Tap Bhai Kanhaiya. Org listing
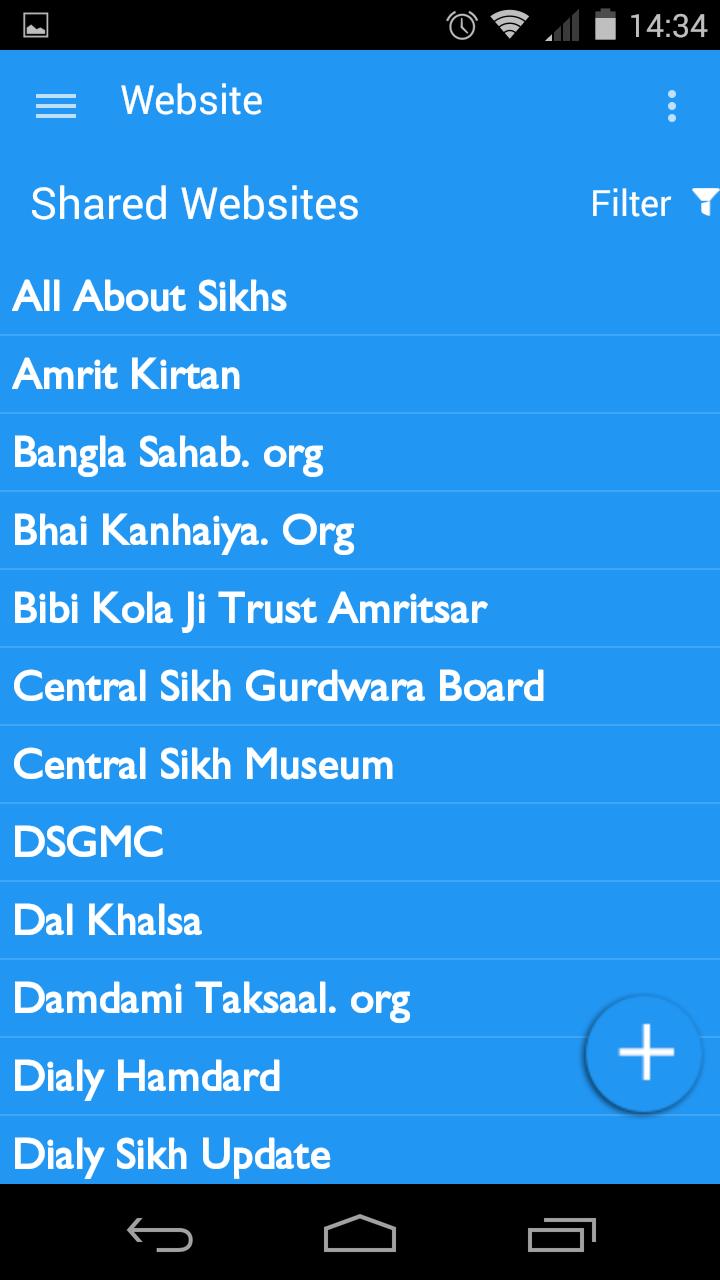This screenshot has height=1280, width=720. coord(183,530)
